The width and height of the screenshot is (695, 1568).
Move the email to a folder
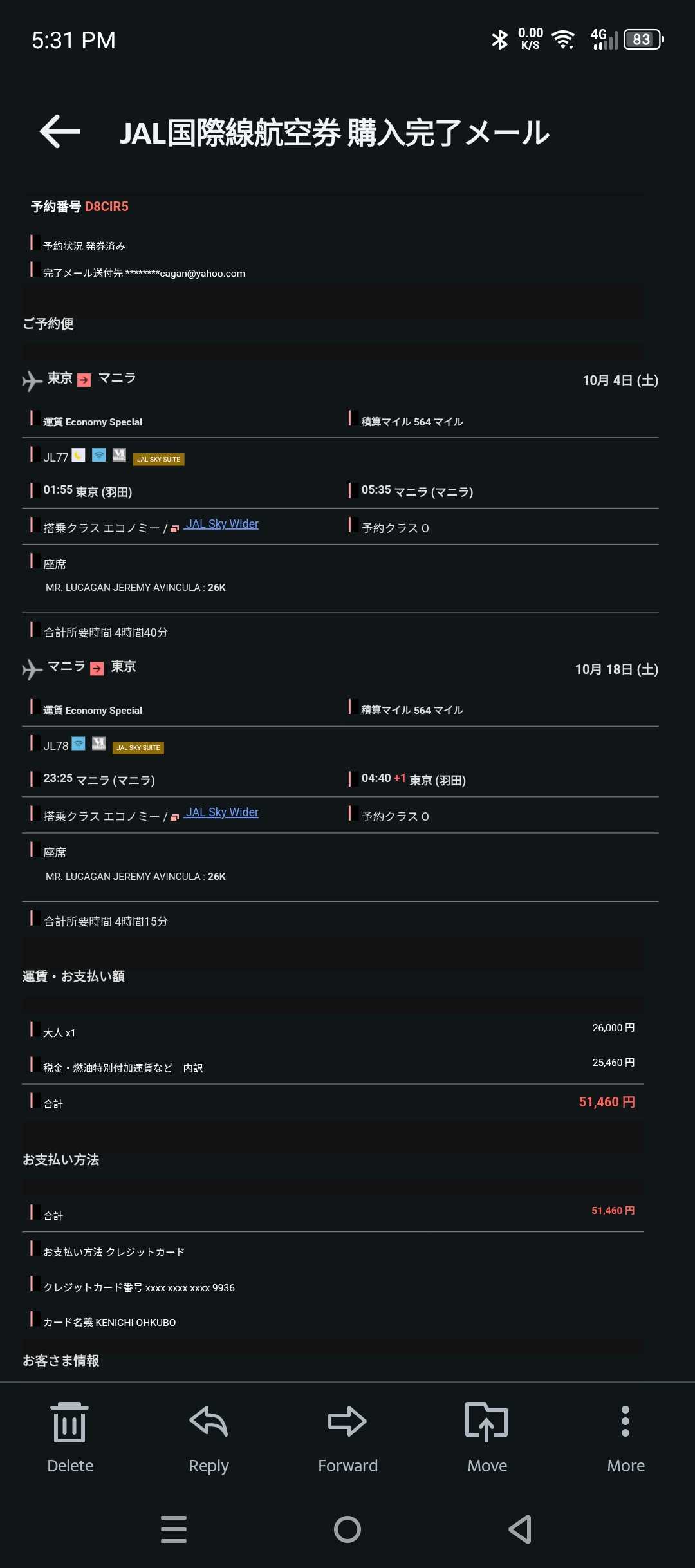point(486,1437)
